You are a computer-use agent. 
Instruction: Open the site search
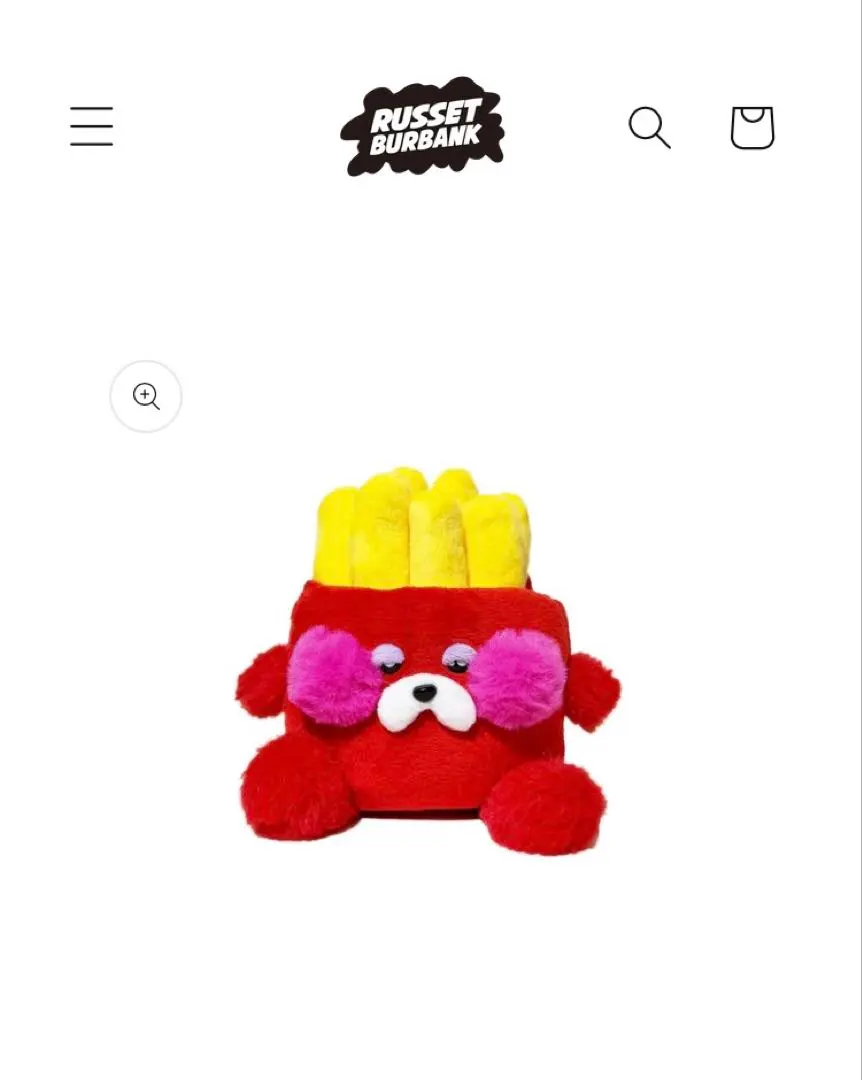coord(649,128)
